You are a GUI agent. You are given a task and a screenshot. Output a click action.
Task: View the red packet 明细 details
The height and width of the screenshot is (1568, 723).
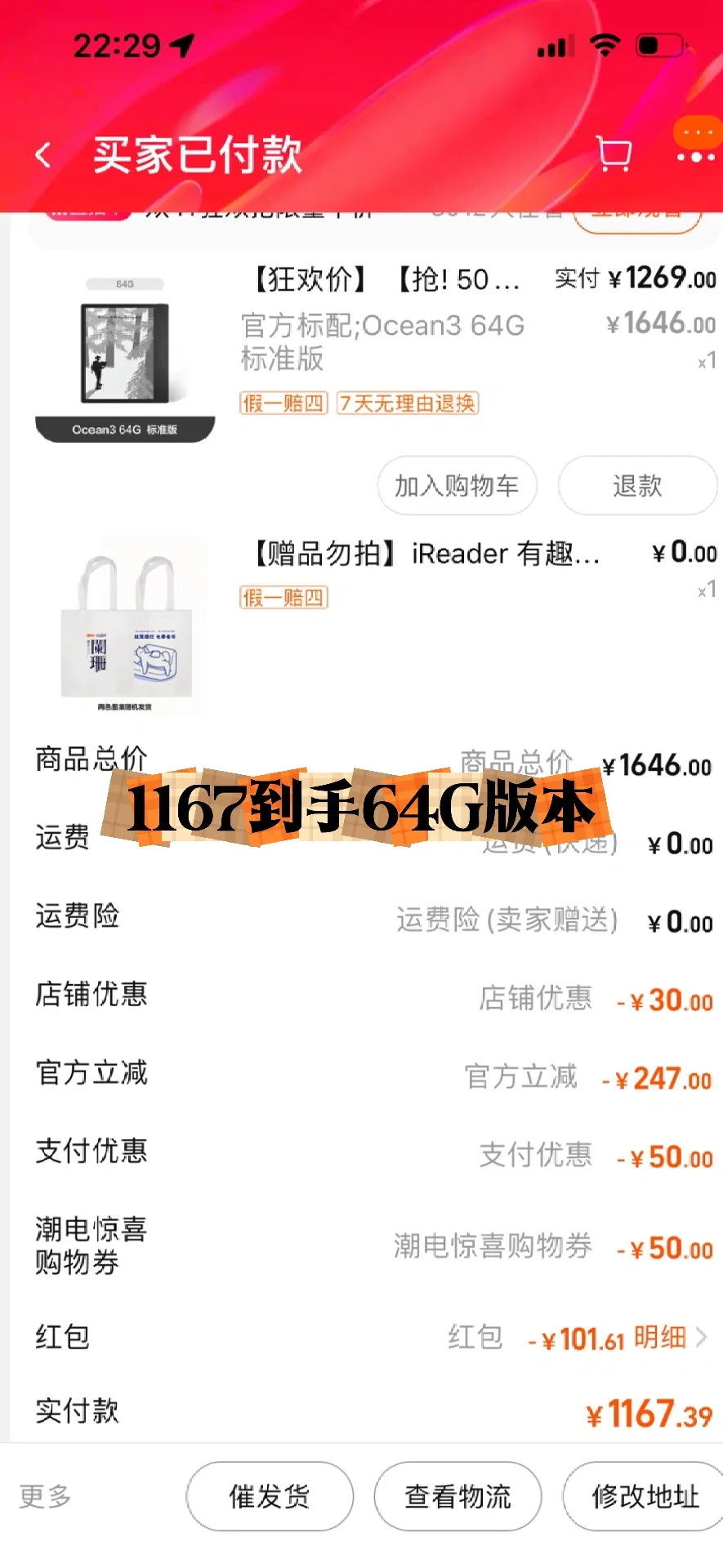668,1337
